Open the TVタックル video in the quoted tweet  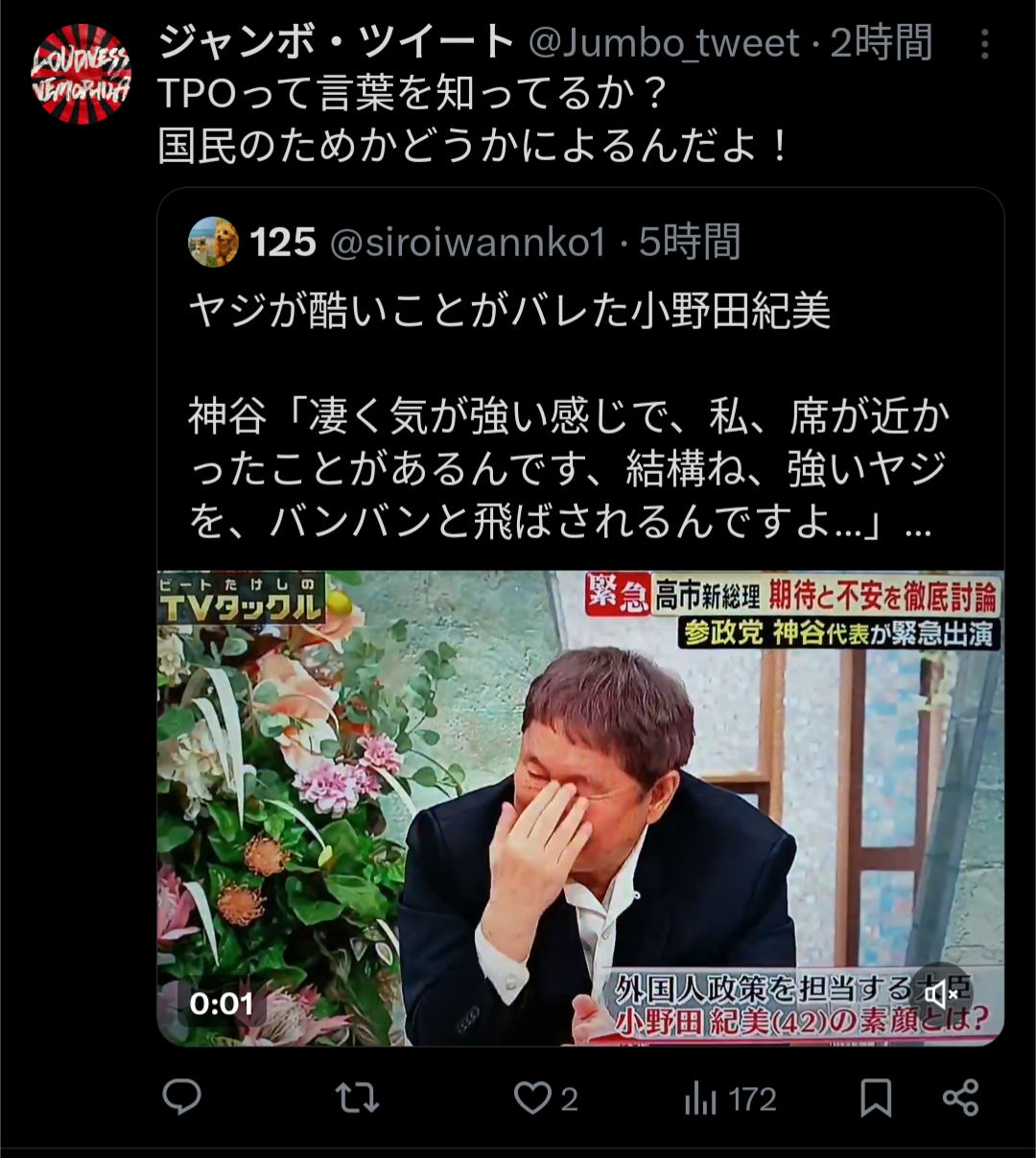pyautogui.click(x=579, y=806)
